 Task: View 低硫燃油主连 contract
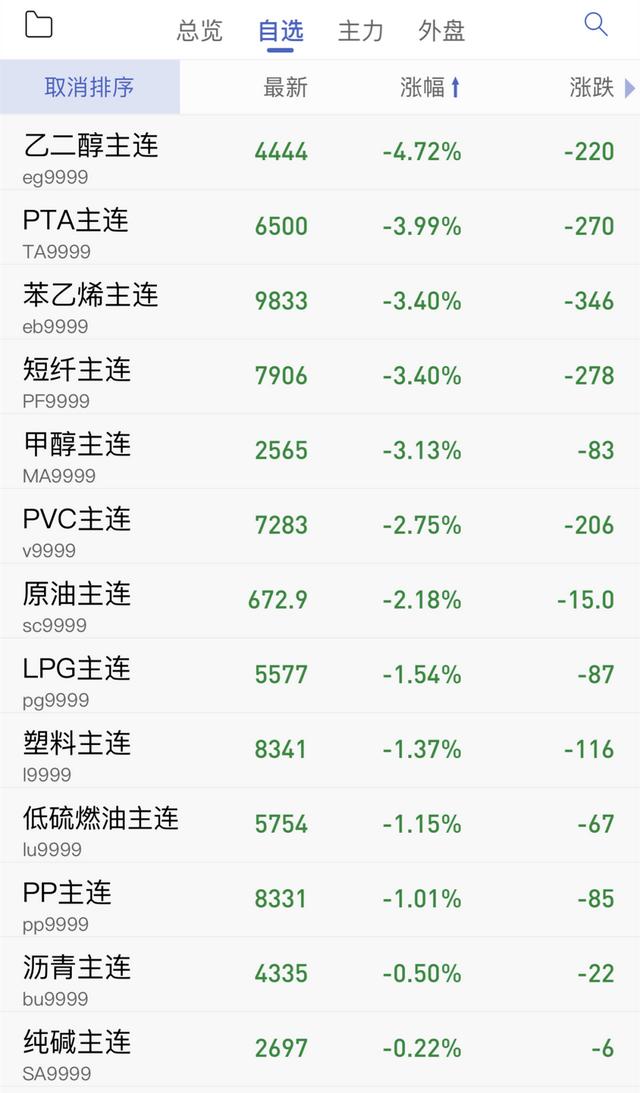320,825
